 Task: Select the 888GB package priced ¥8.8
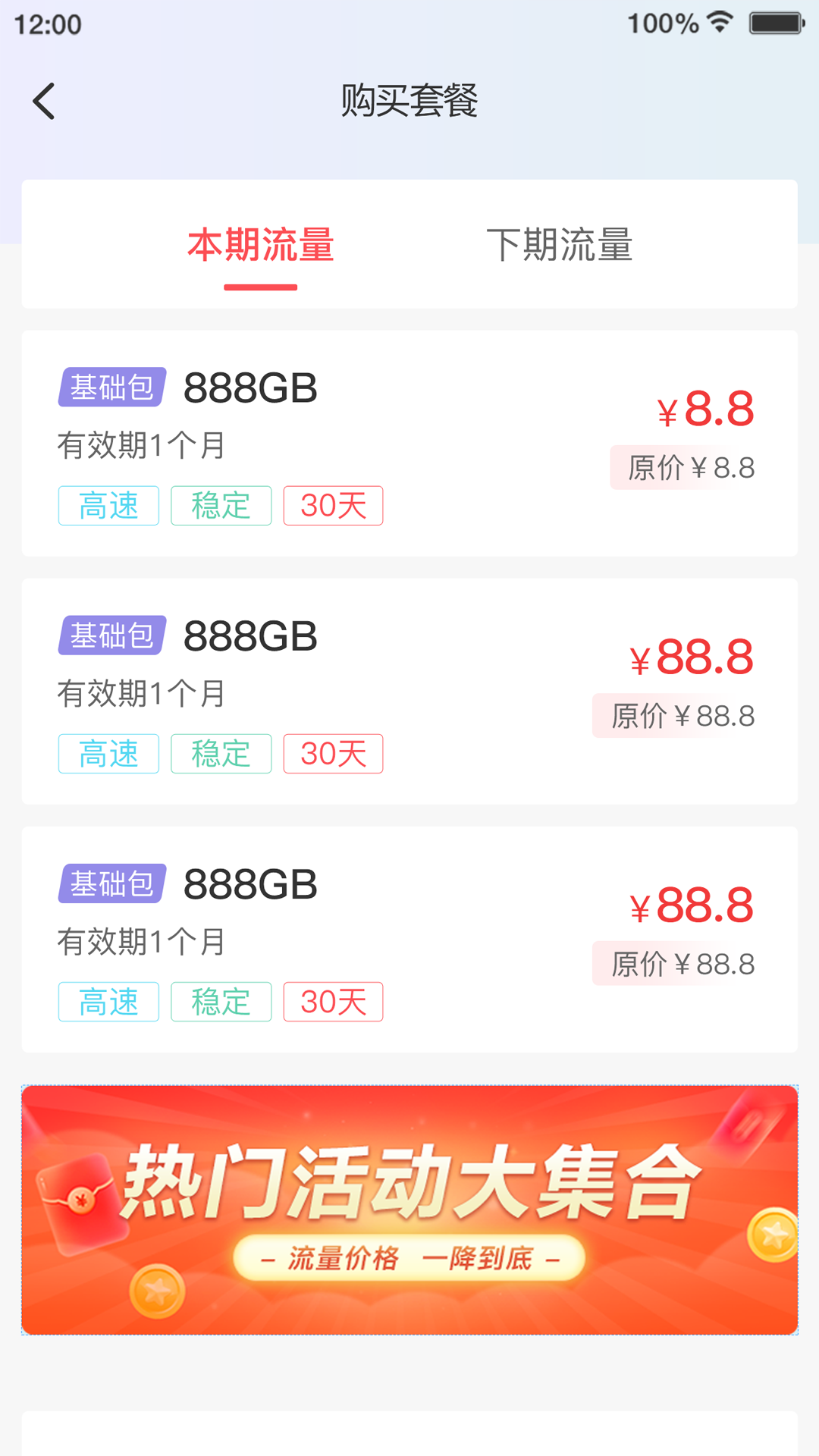(x=409, y=444)
